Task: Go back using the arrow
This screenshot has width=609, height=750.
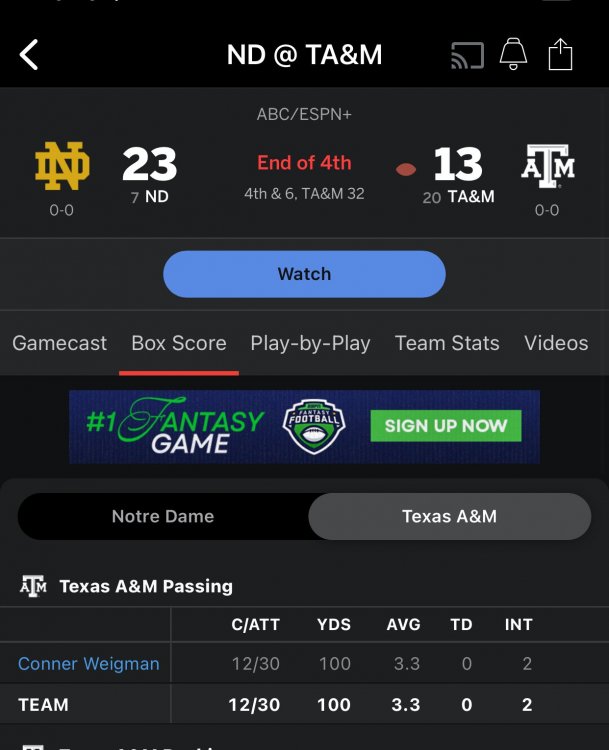Action: 29,54
